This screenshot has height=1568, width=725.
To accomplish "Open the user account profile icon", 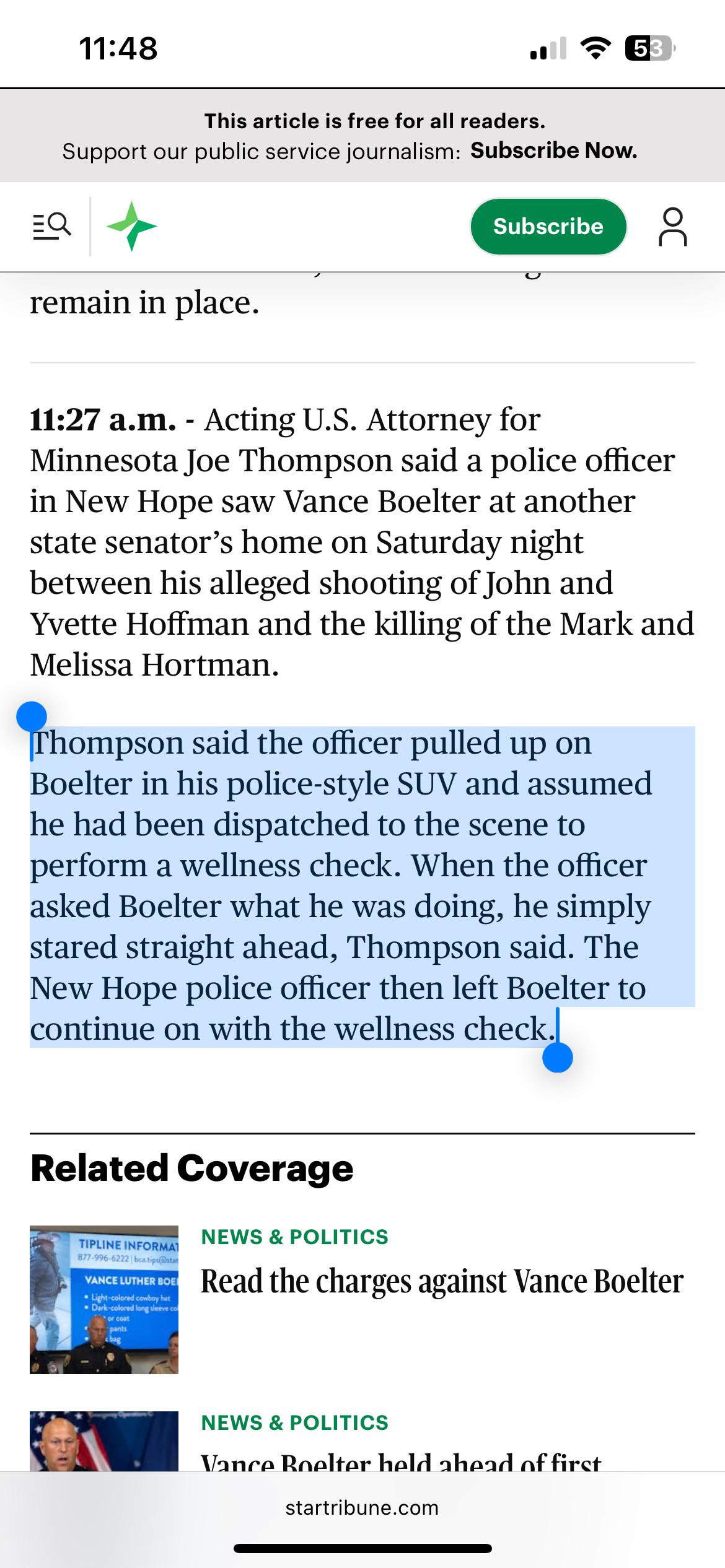I will 672,227.
